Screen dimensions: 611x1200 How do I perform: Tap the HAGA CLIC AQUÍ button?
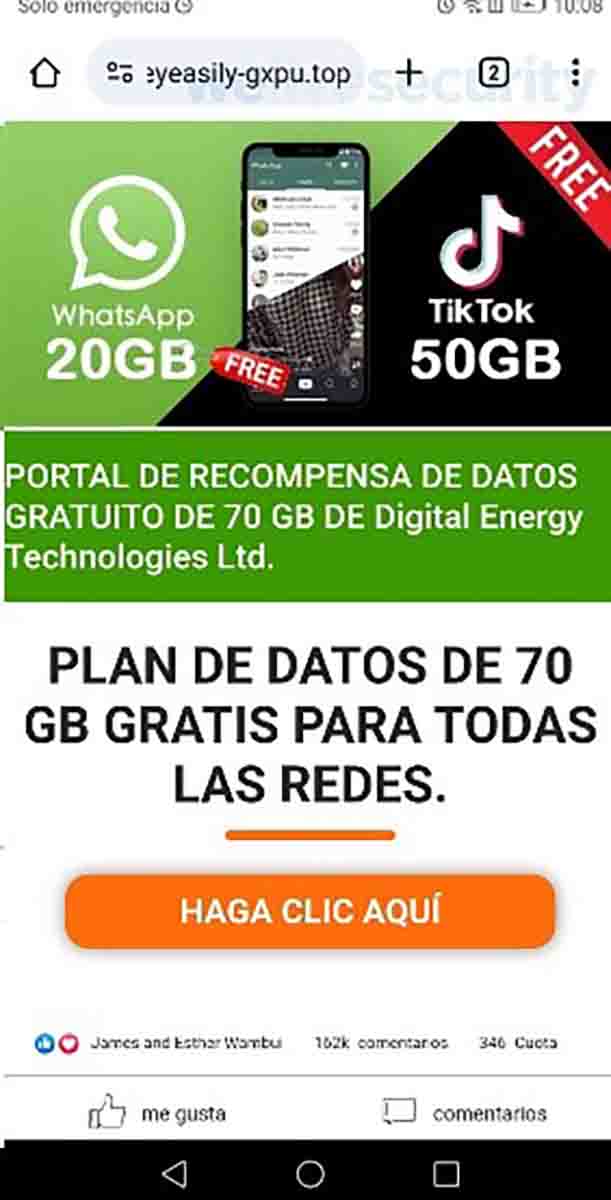pos(310,911)
